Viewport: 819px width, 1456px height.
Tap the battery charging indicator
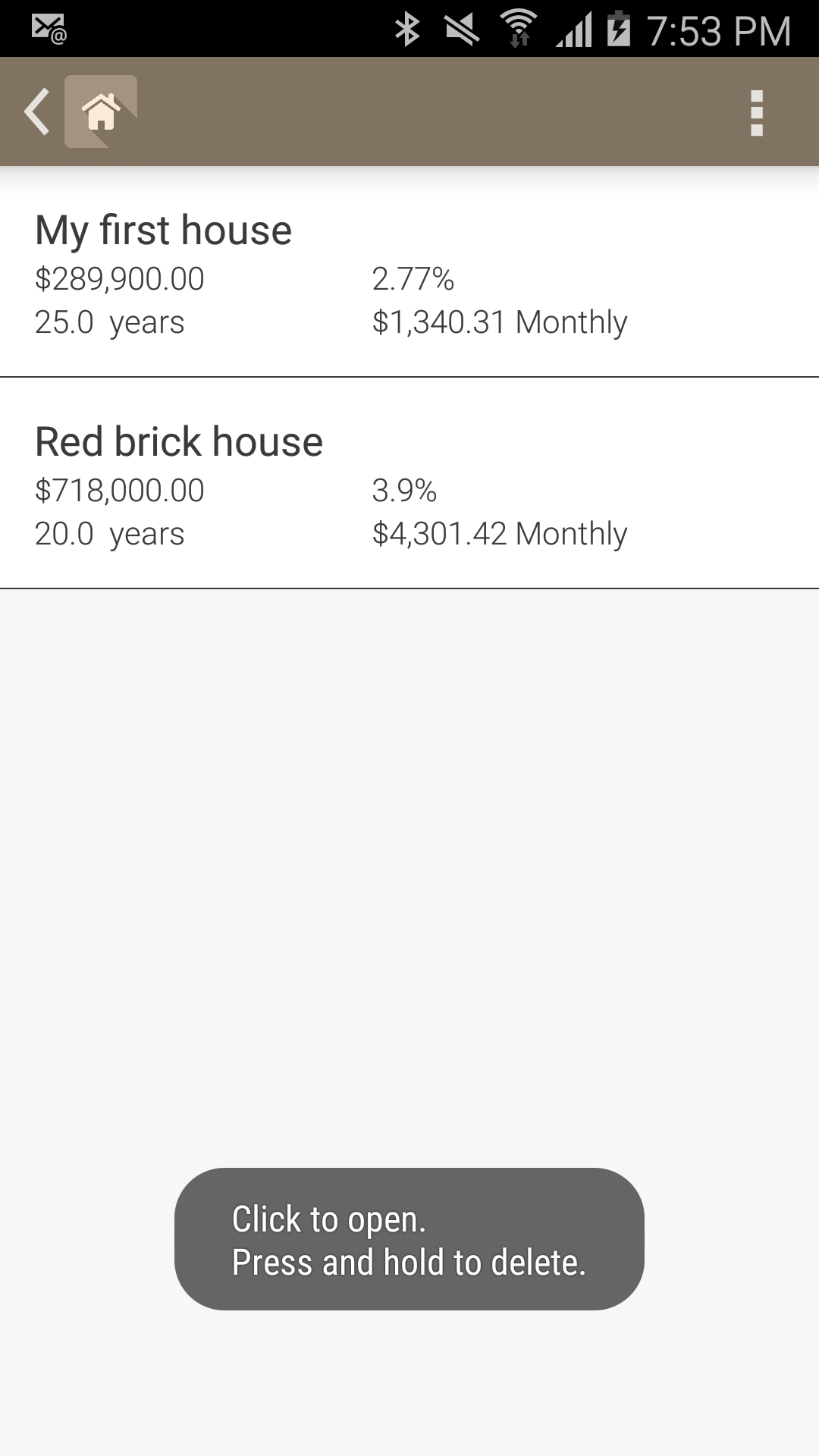pos(620,28)
